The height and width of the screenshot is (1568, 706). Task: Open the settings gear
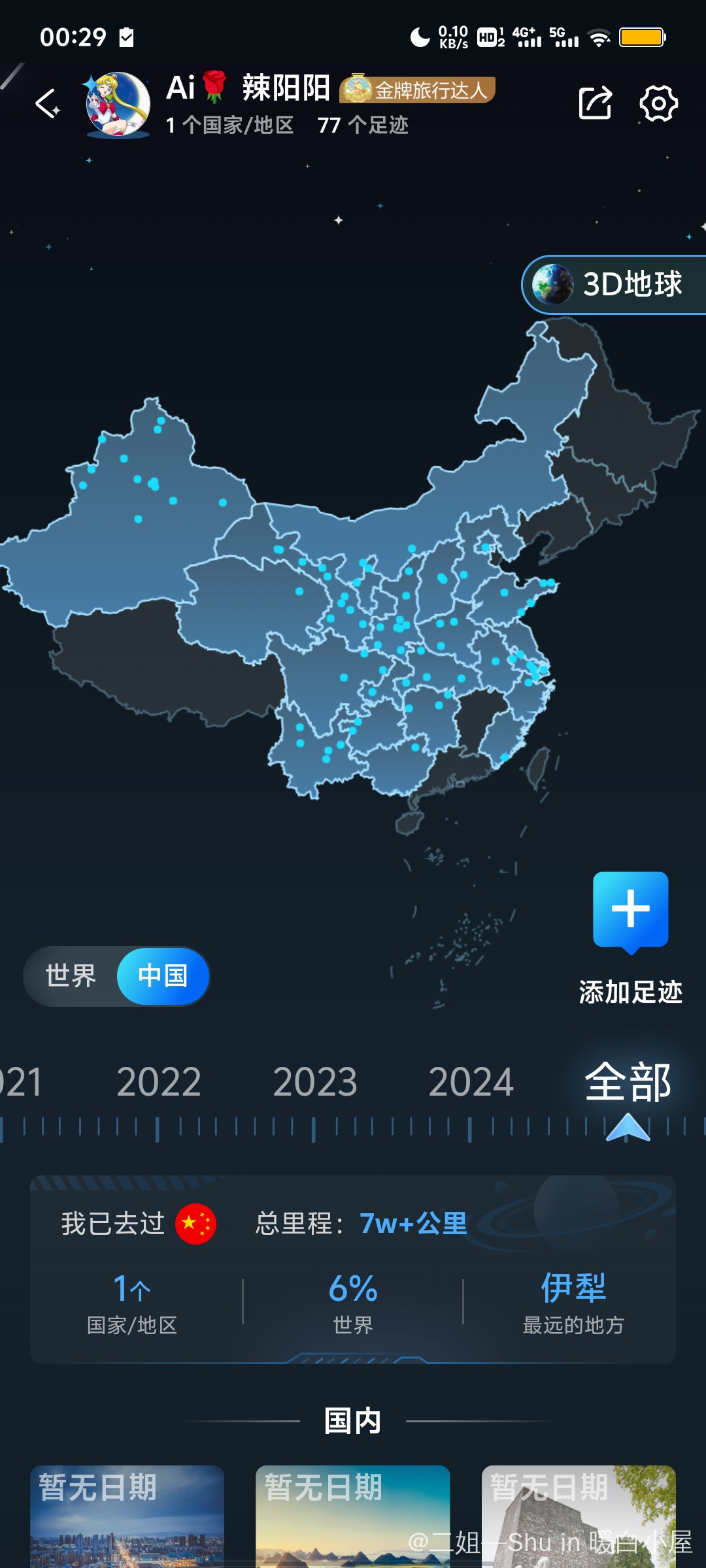tap(658, 103)
